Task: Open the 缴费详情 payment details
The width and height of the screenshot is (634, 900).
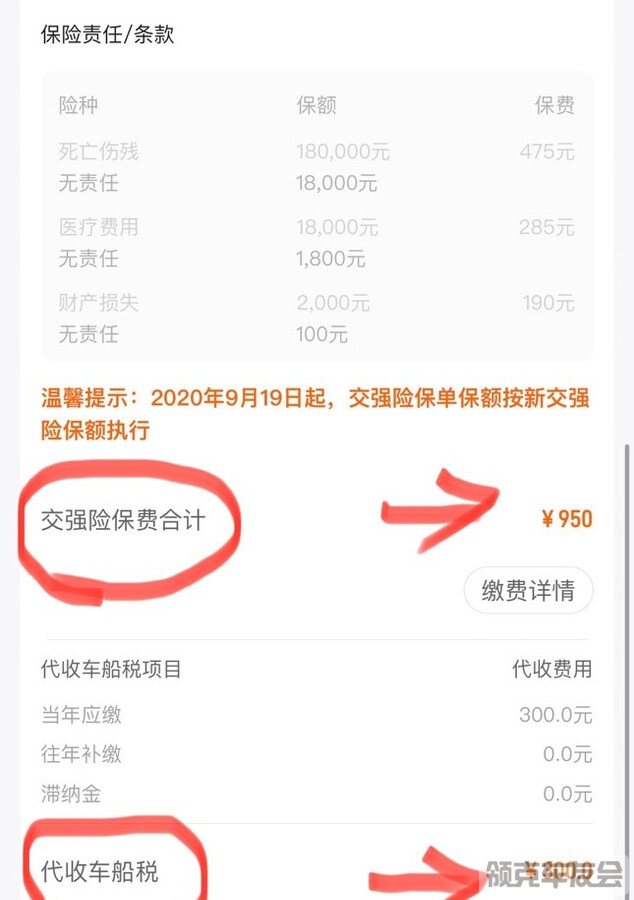Action: tap(528, 591)
